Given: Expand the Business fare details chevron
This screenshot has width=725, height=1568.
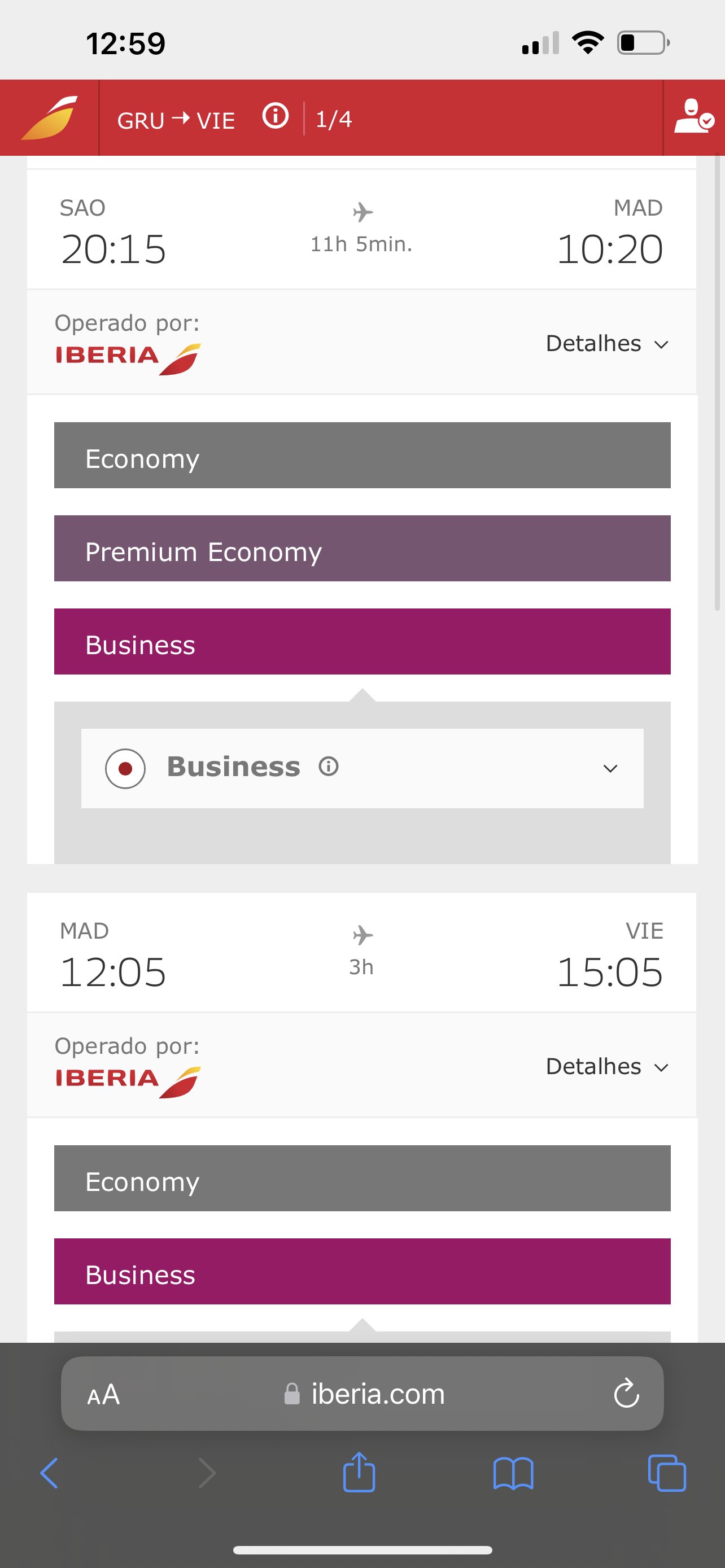Looking at the screenshot, I should point(610,769).
